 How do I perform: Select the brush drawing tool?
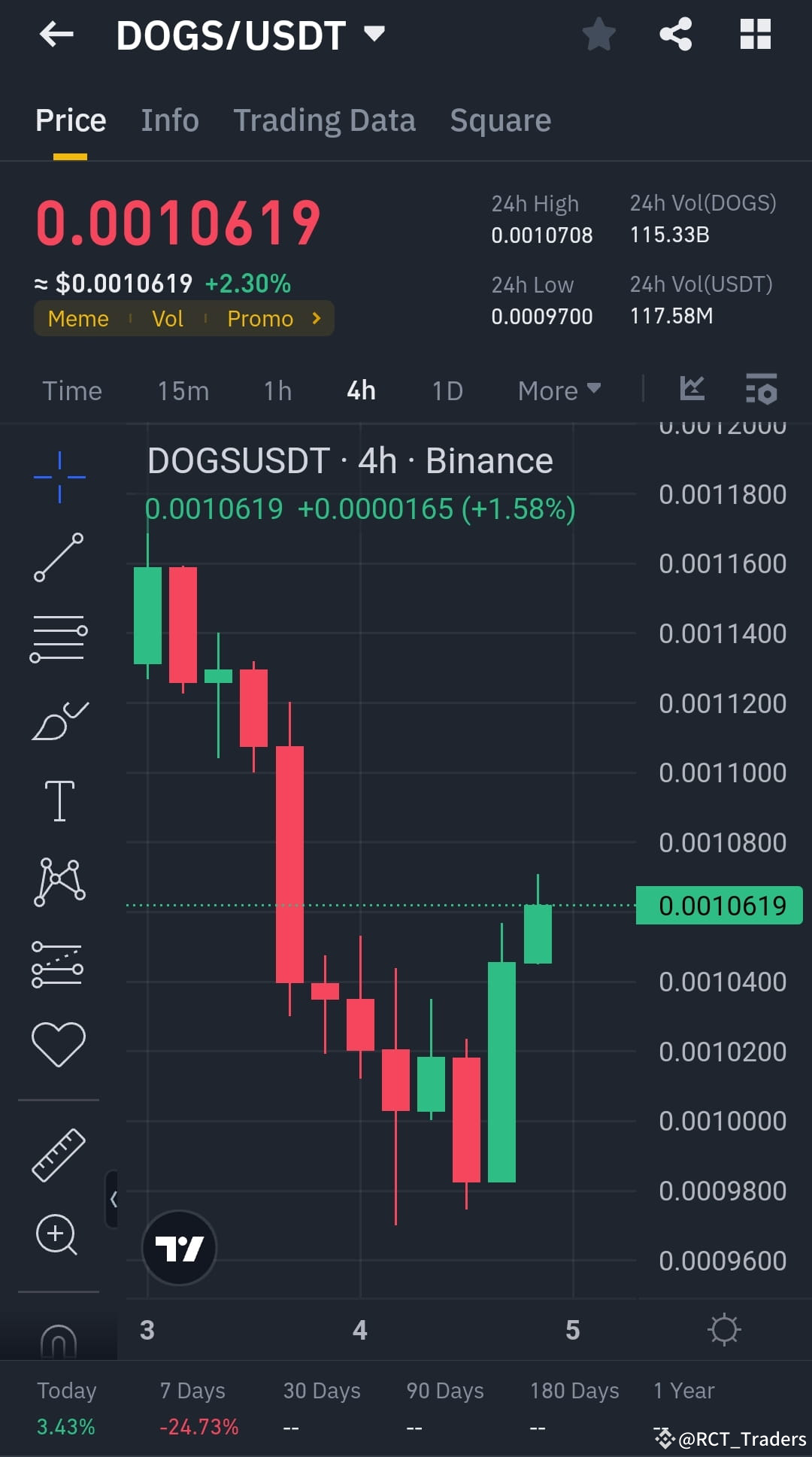tap(59, 720)
